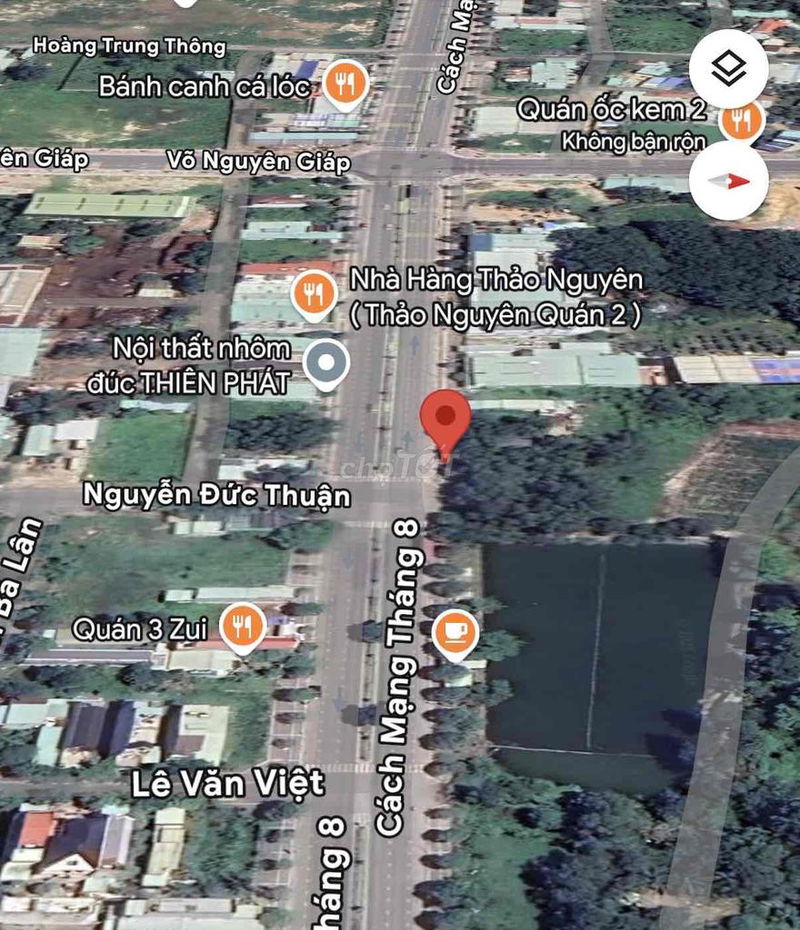Screen dimensions: 800x930
Task: Tap the compass to reorient the map
Action: pyautogui.click(x=729, y=181)
